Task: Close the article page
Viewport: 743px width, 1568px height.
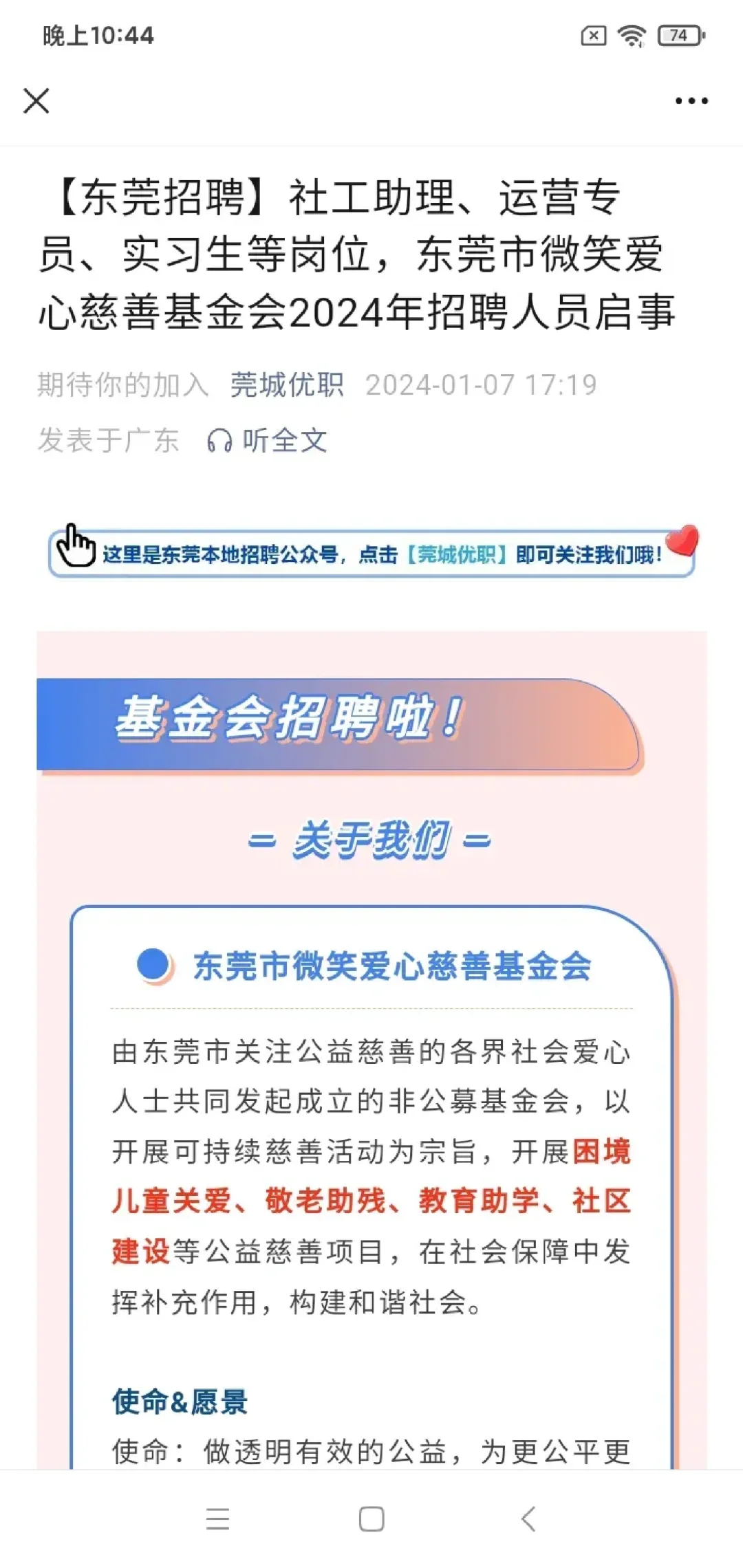Action: tap(36, 101)
